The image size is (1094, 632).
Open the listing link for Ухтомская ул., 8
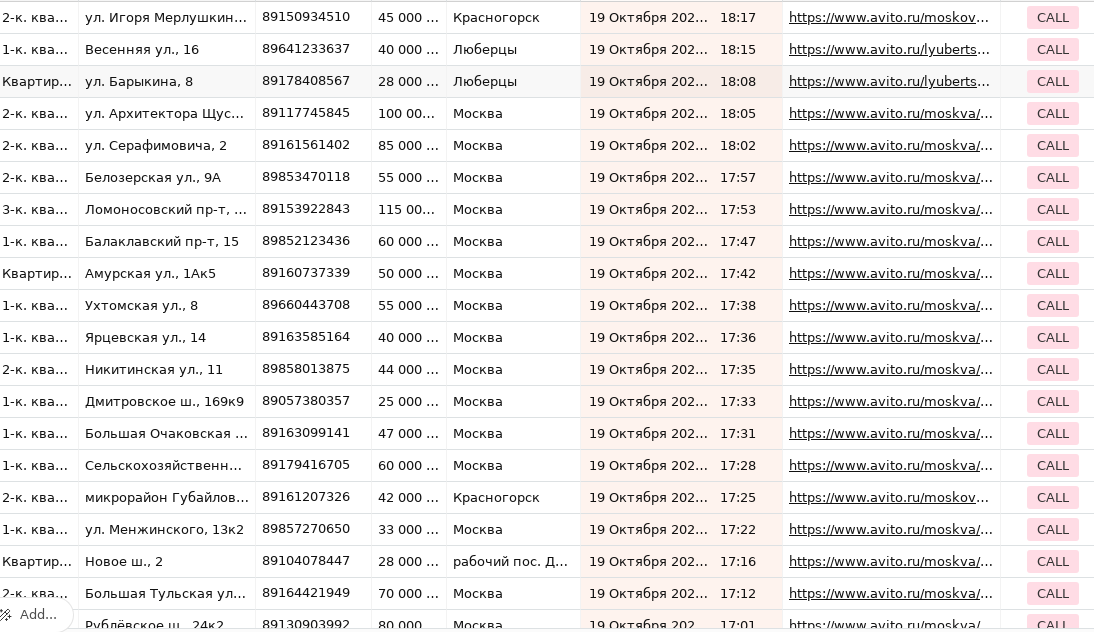pos(890,305)
